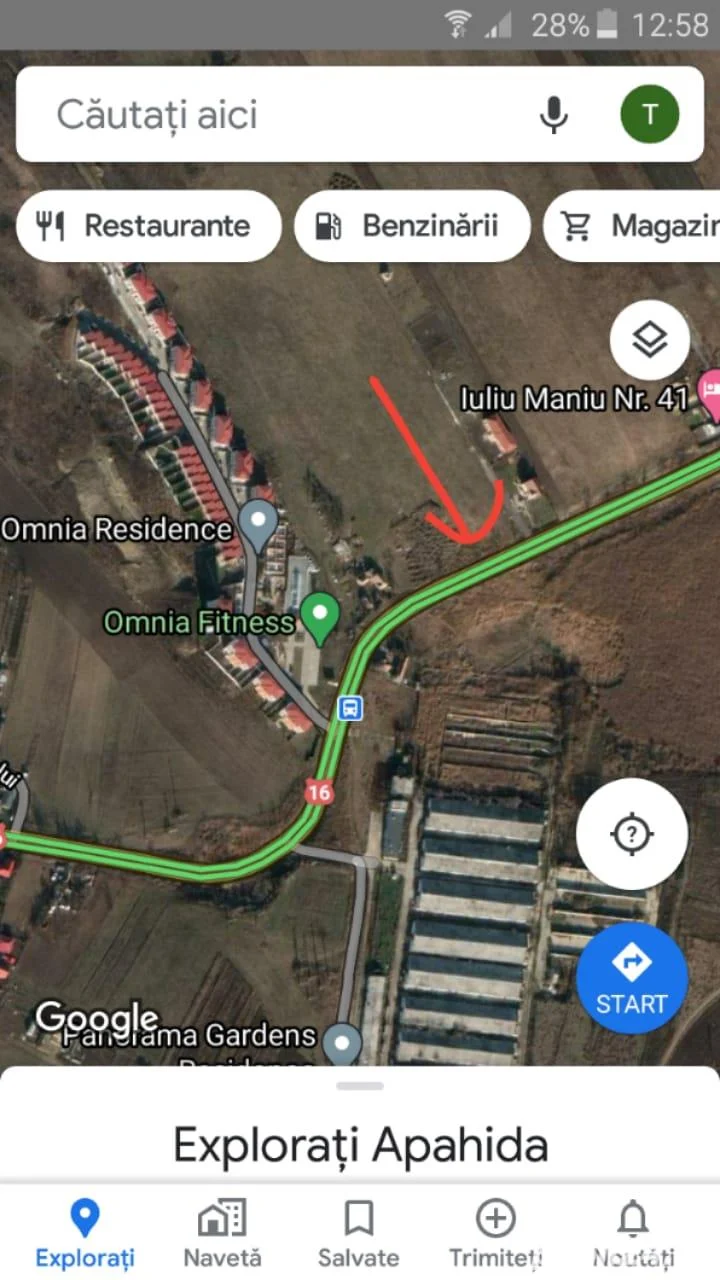Viewport: 720px width, 1280px height.
Task: Open the account profile avatar "T"
Action: pyautogui.click(x=649, y=114)
